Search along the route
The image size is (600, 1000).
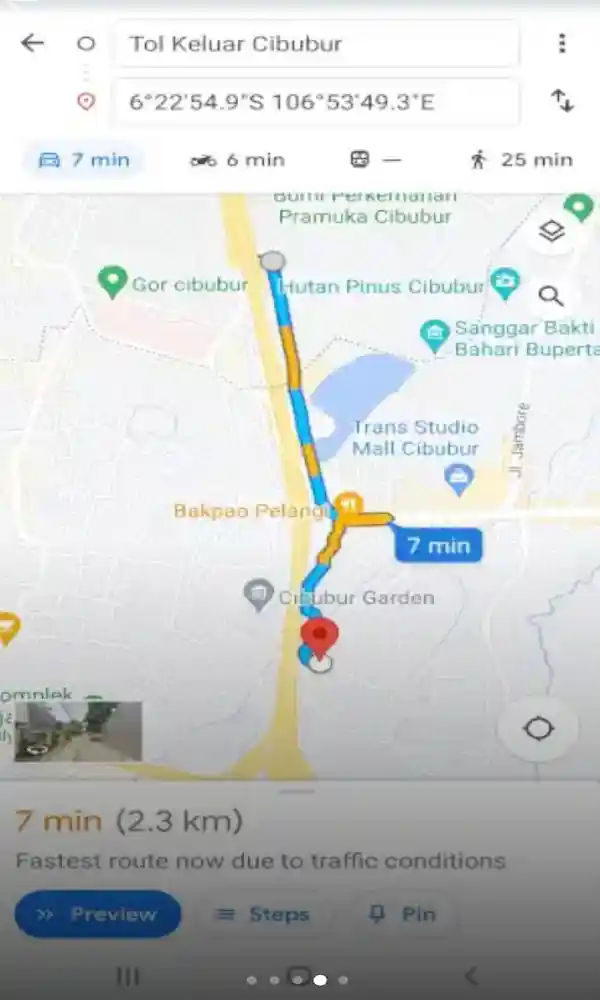[x=551, y=296]
